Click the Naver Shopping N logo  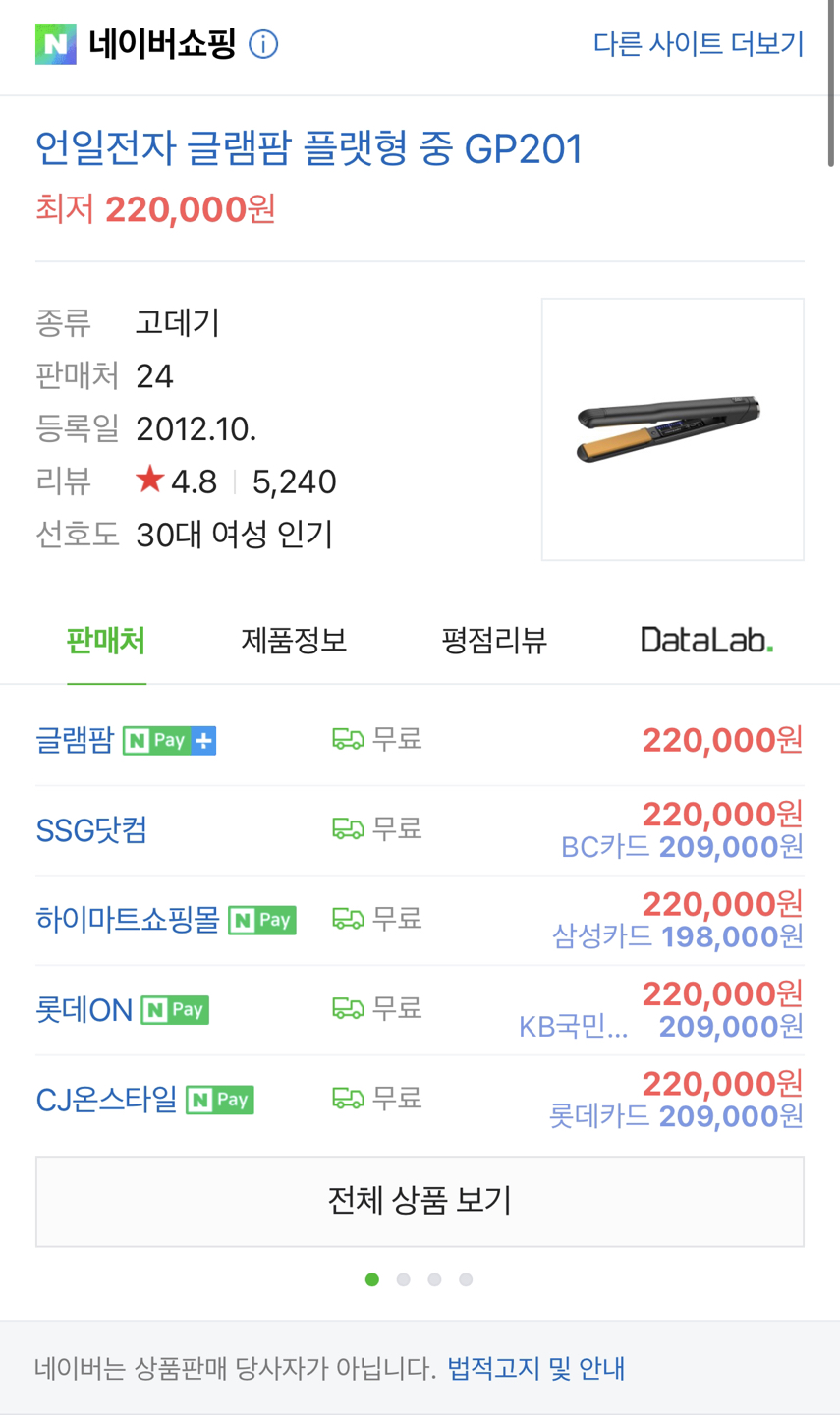tap(56, 43)
